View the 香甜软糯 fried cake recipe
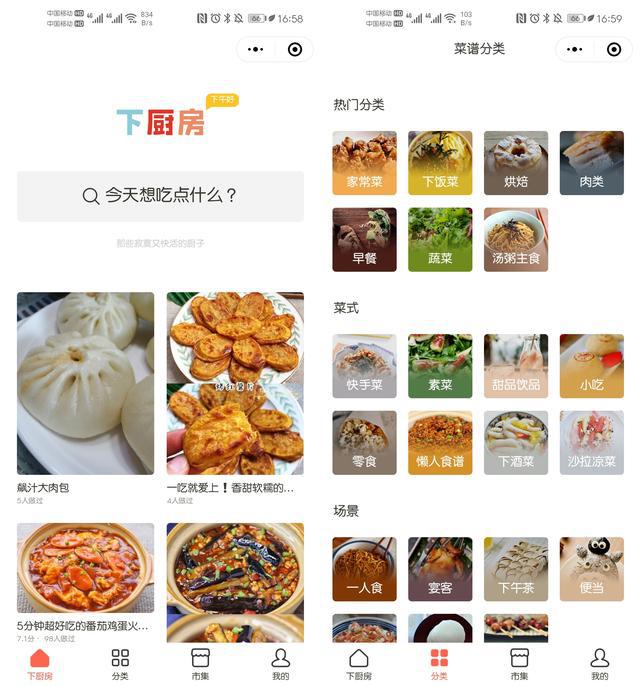Viewport: 640px width, 686px height. (235, 383)
